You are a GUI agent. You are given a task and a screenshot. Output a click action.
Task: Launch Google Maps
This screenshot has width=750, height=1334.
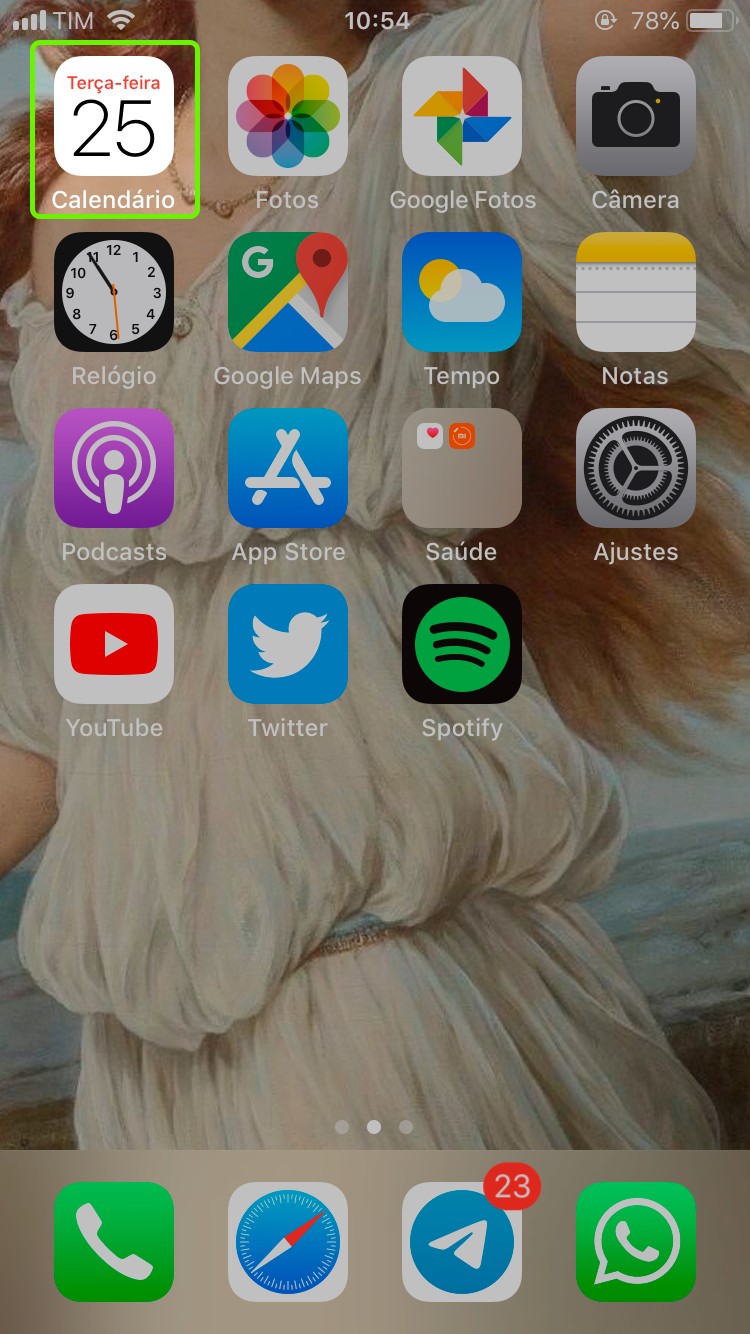(288, 292)
